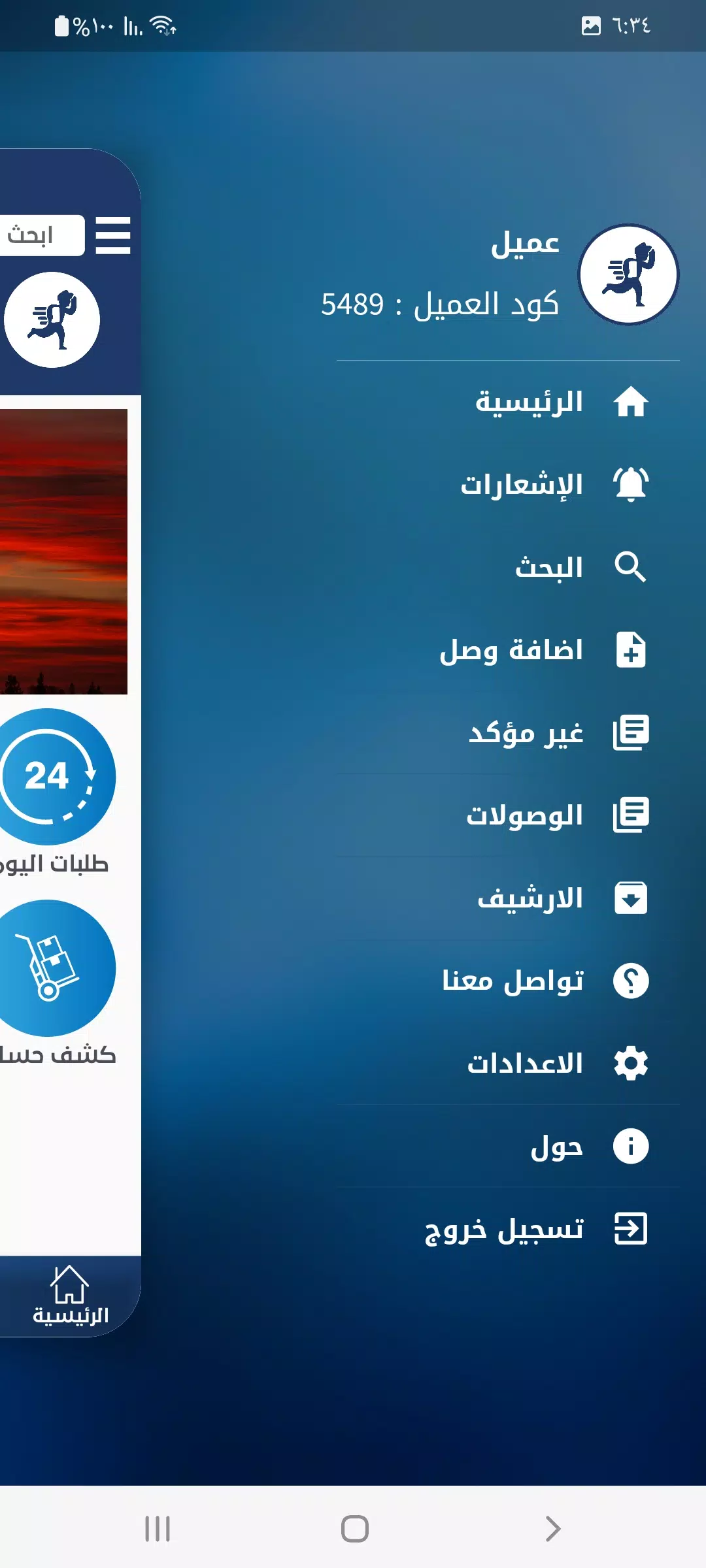Go to البحث search page

point(549,567)
